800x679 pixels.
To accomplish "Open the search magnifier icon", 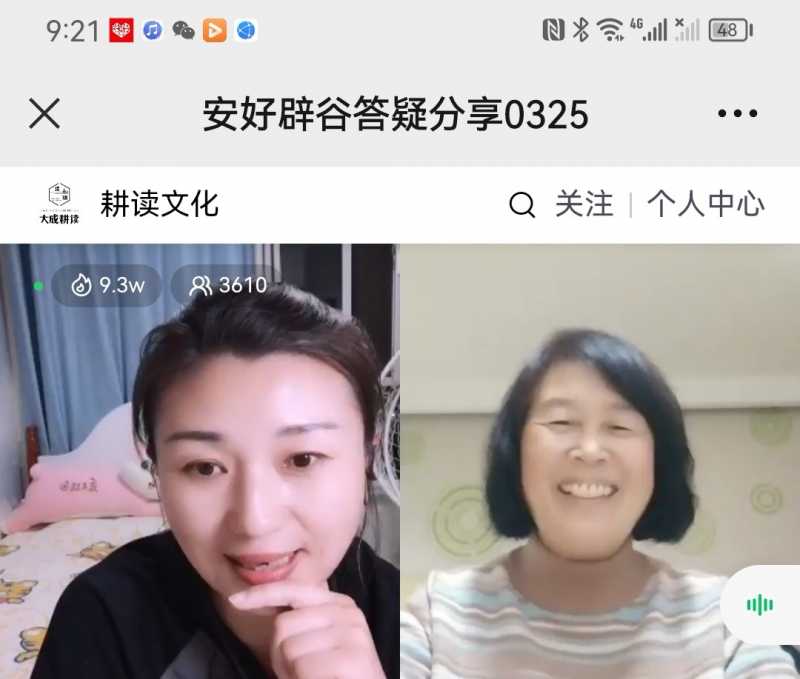I will (522, 205).
